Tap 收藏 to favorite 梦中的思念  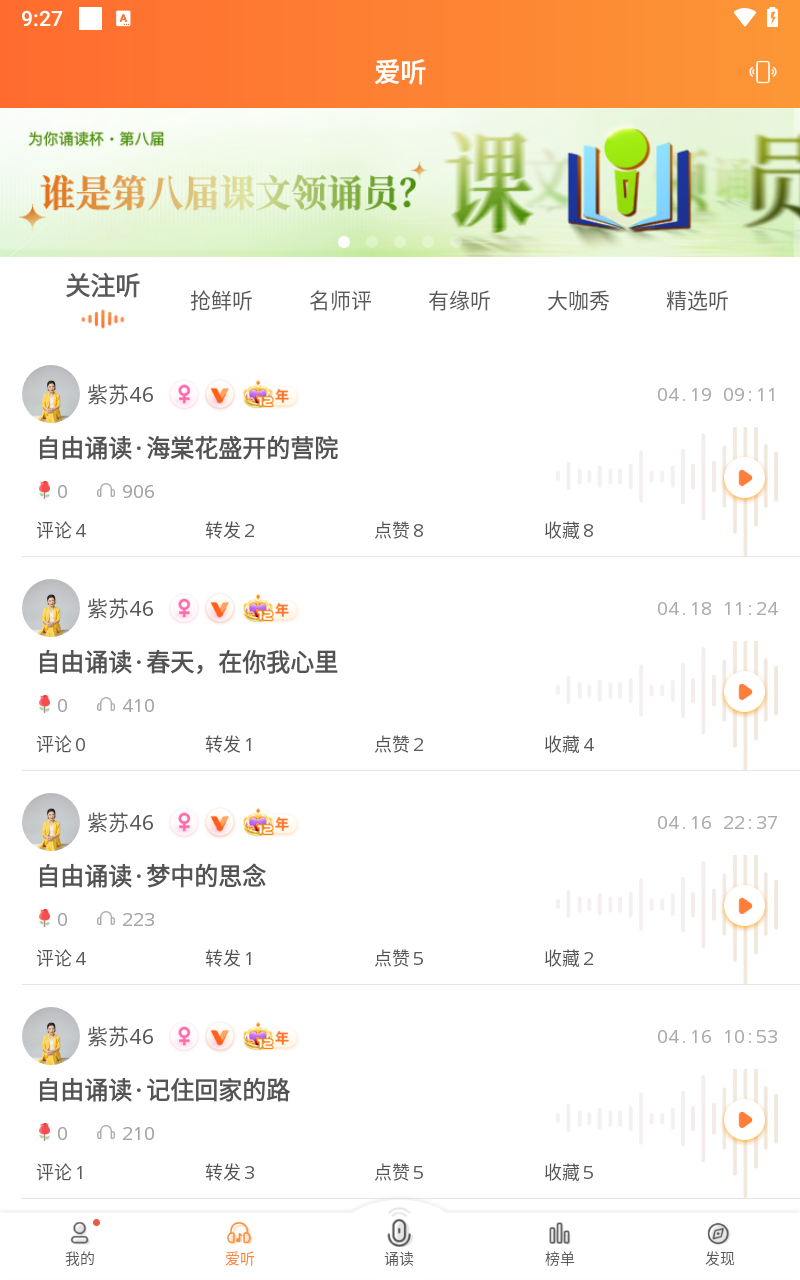568,958
